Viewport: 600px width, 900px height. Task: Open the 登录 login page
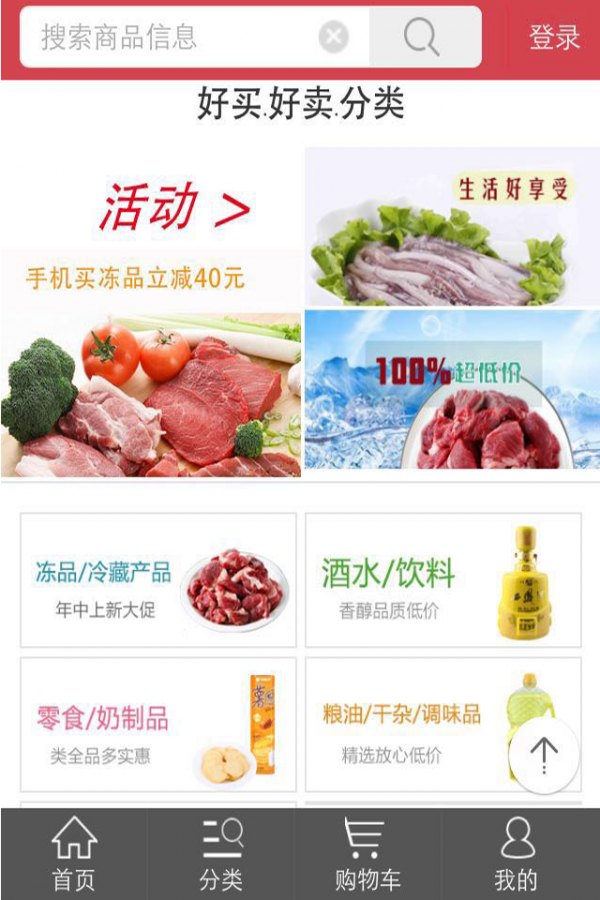(x=554, y=38)
